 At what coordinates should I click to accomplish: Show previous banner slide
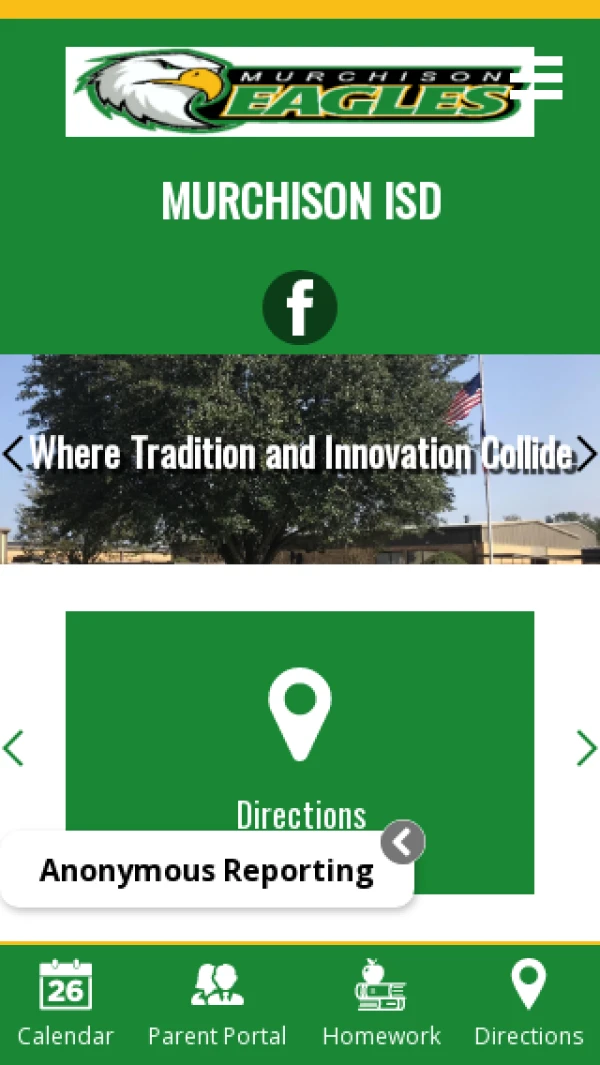click(x=12, y=454)
